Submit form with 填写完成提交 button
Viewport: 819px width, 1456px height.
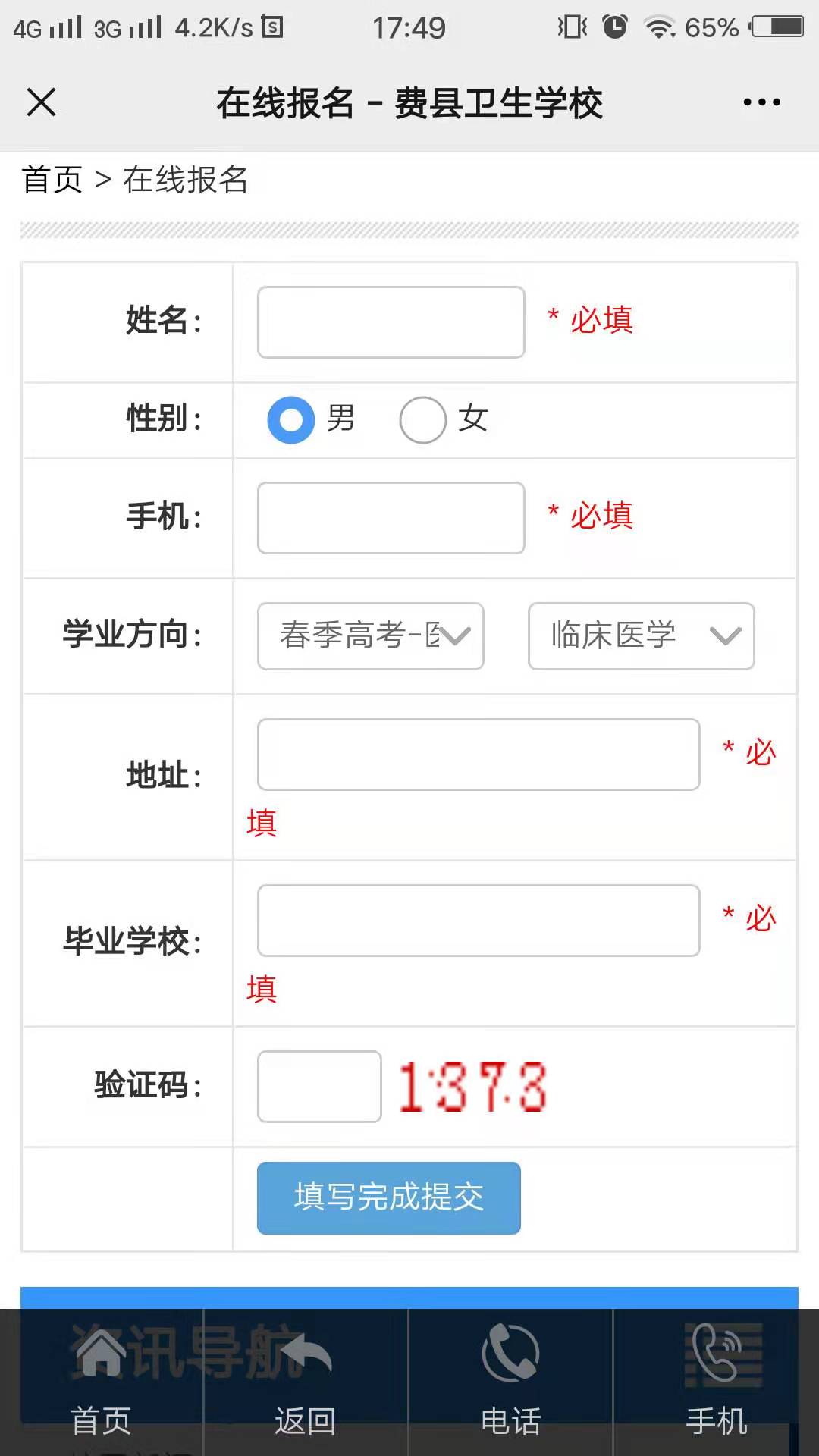pyautogui.click(x=389, y=1198)
